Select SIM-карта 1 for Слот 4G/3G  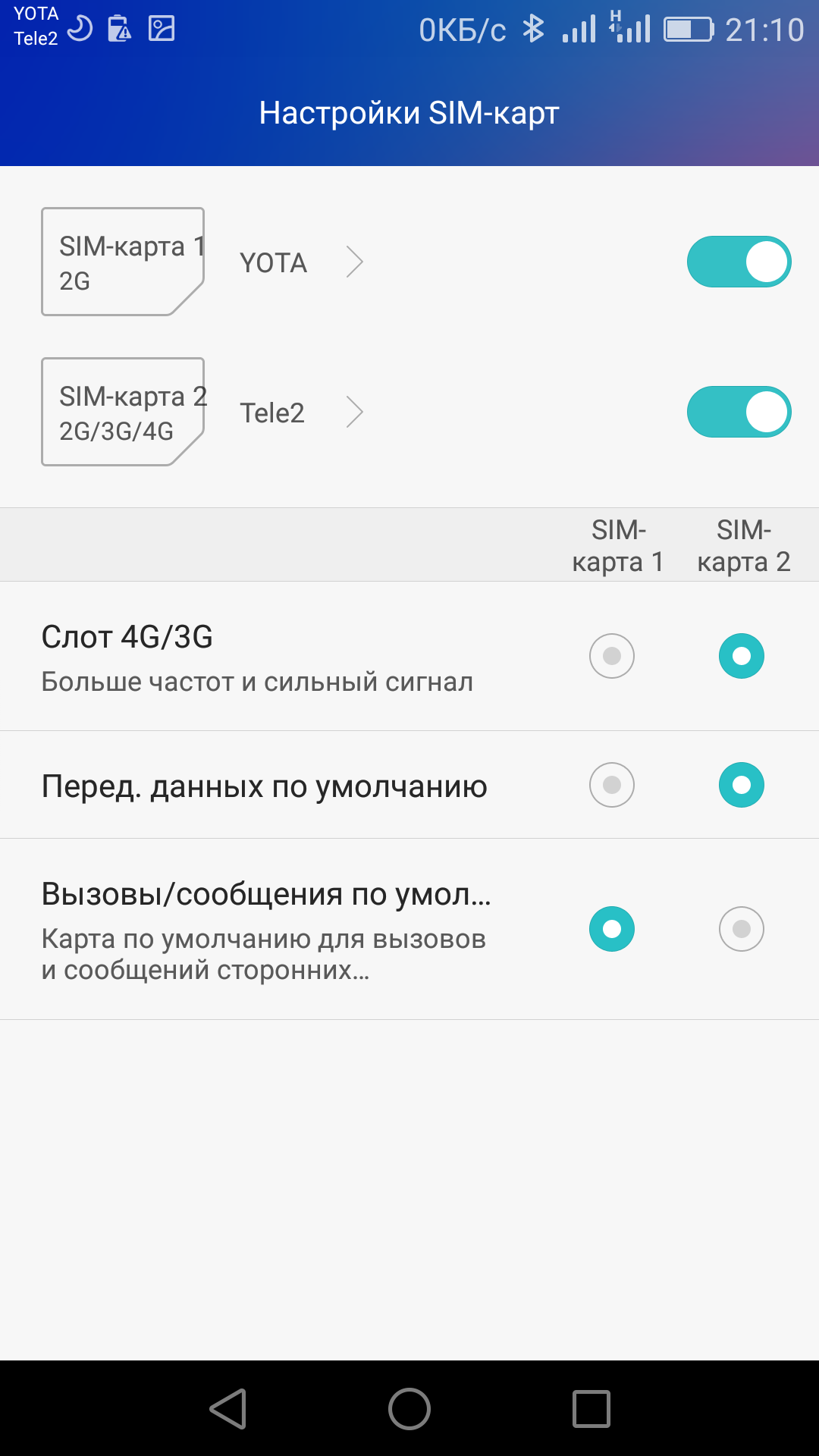pyautogui.click(x=612, y=656)
